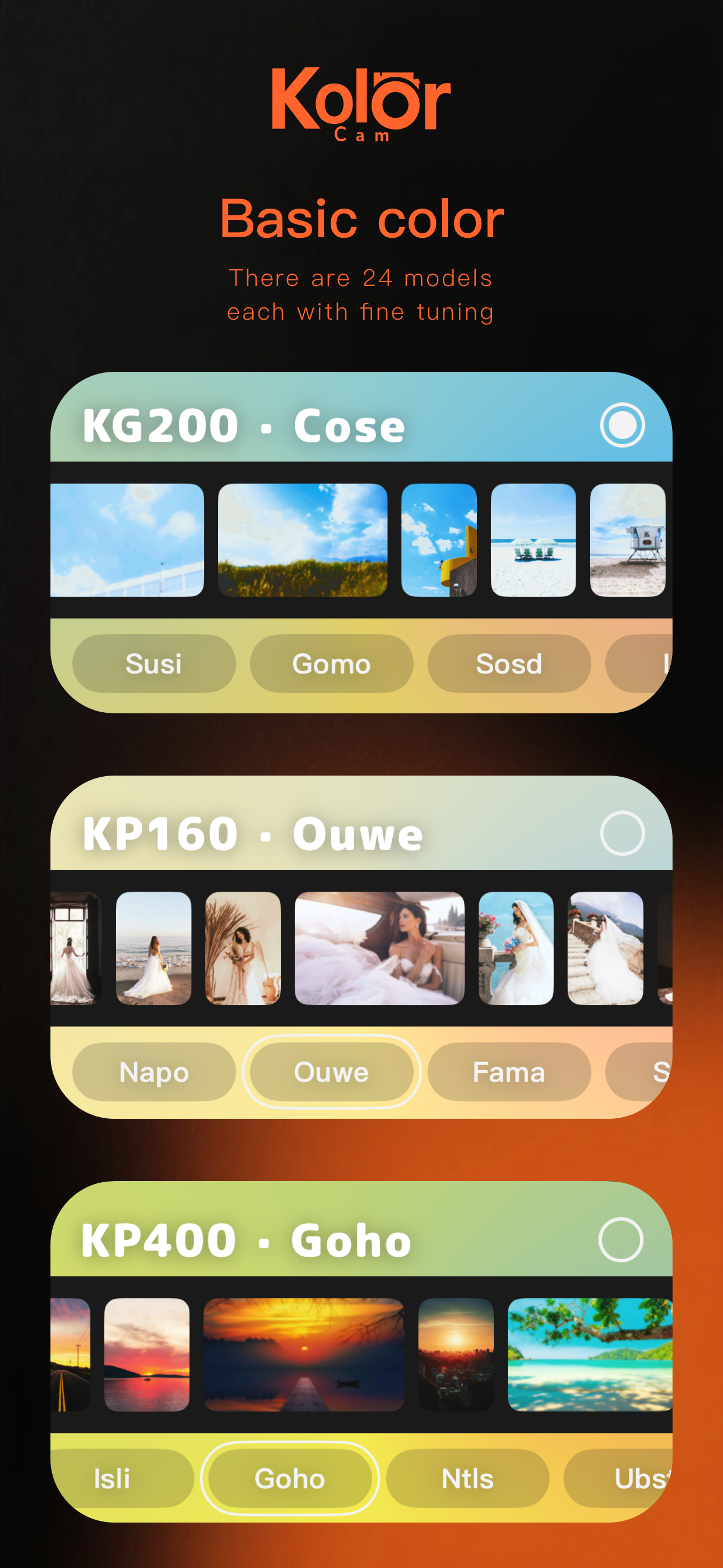Select the KG200 Cose radio button
The height and width of the screenshot is (1568, 723).
pos(622,425)
